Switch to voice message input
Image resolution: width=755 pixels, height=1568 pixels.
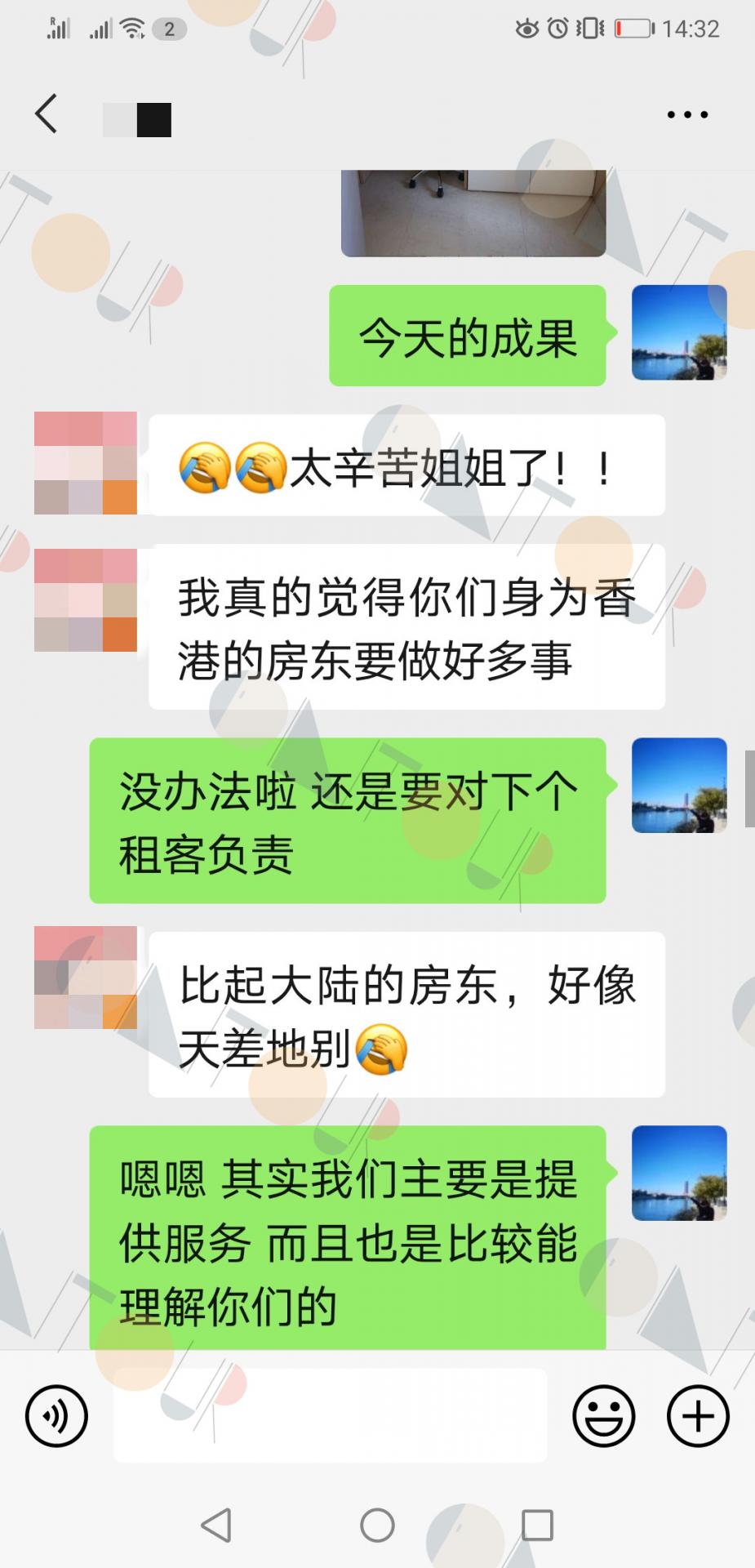pos(56,1416)
